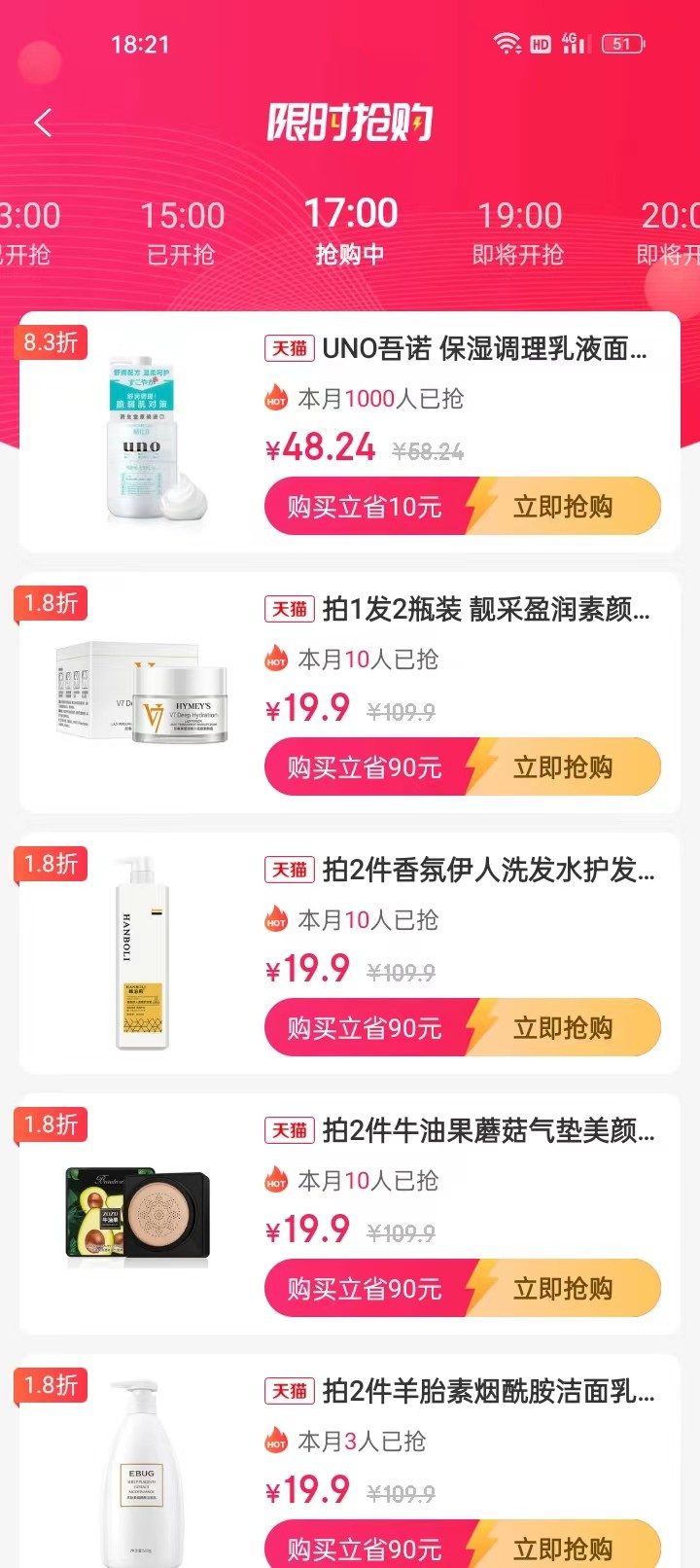700x1568 pixels.
Task: Click the ¥19.9 price on V7 cream
Action: [308, 707]
